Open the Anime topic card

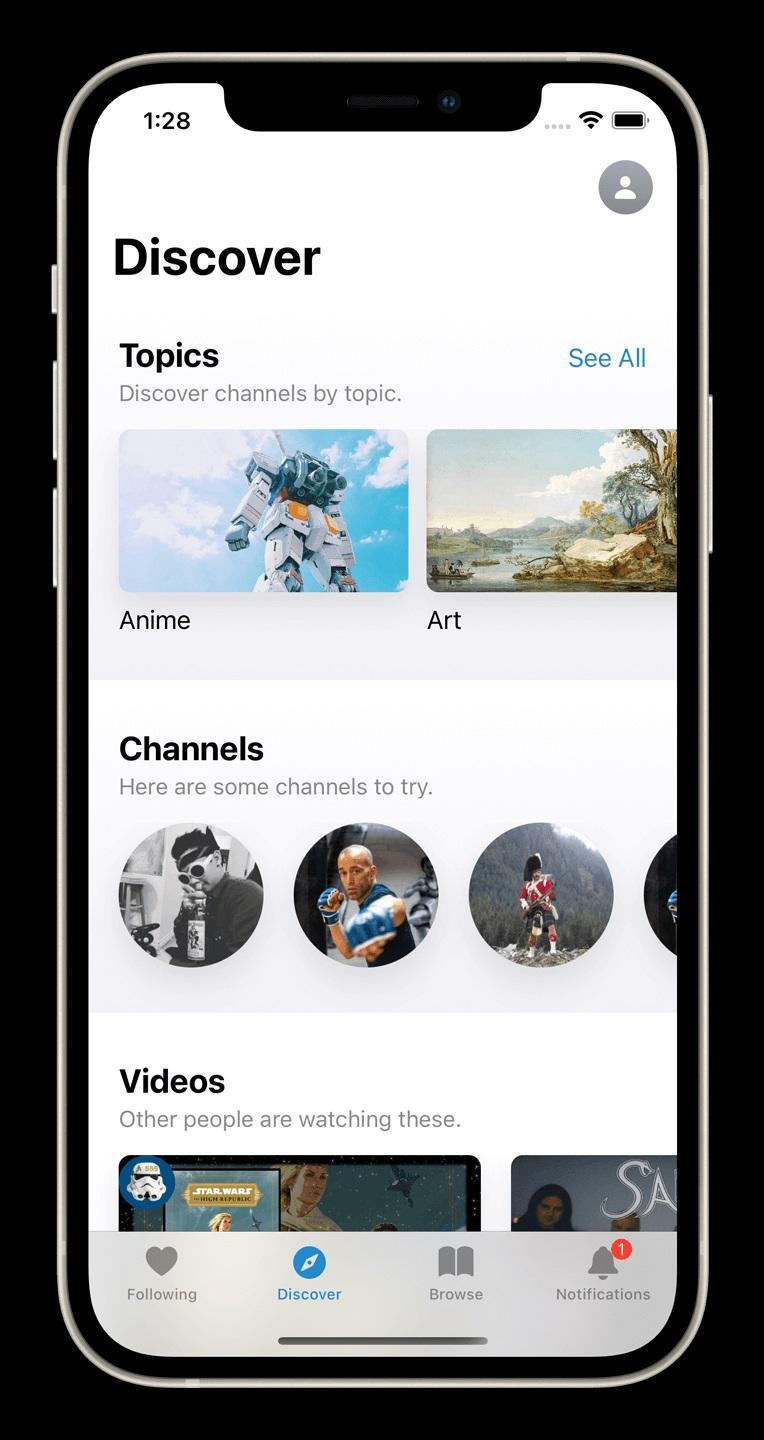263,511
